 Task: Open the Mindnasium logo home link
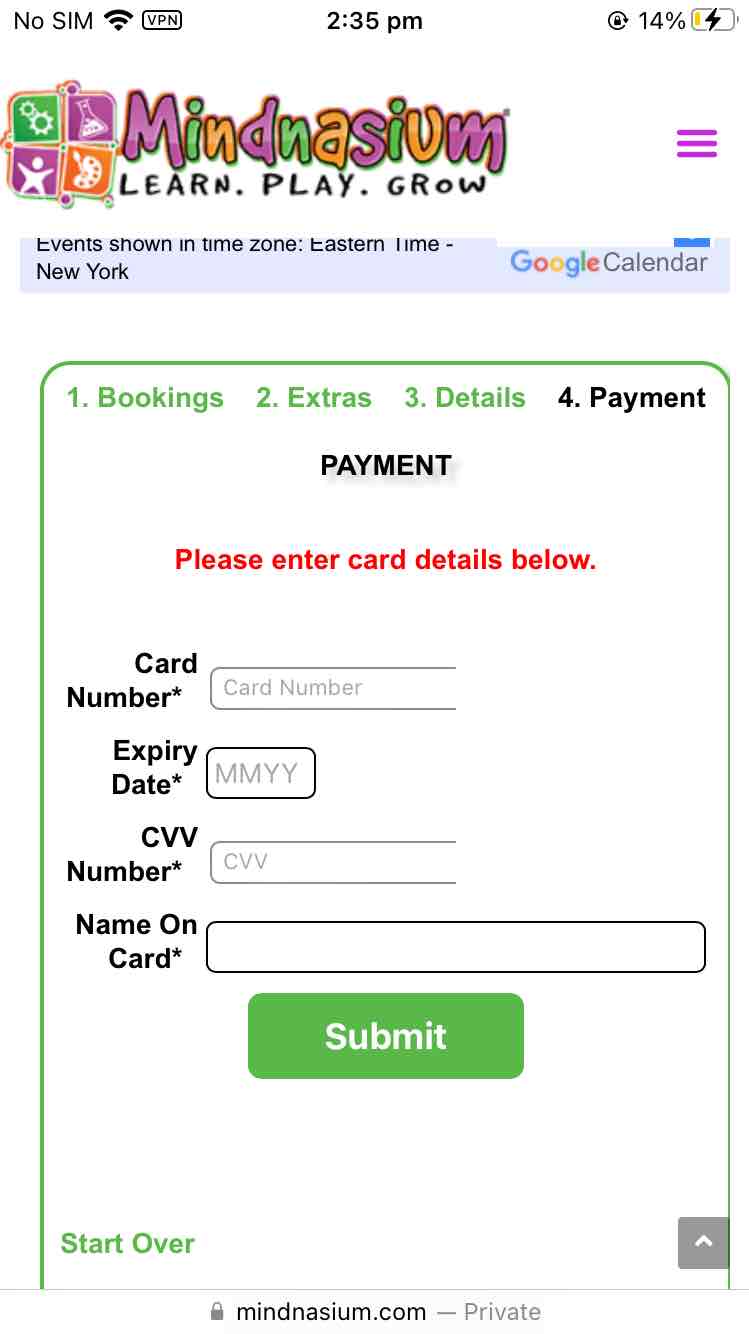point(256,145)
